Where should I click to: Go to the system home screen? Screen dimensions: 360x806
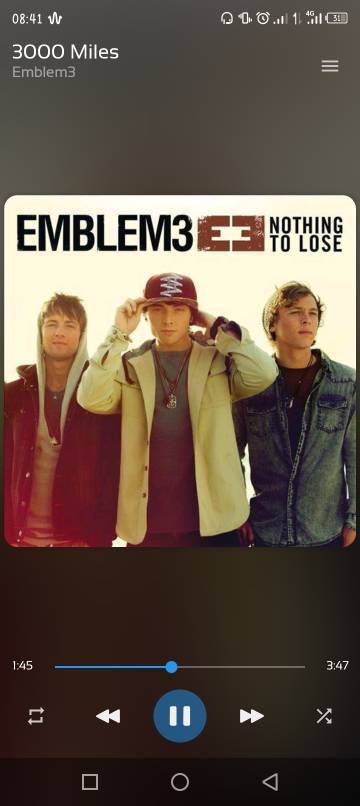[180, 782]
